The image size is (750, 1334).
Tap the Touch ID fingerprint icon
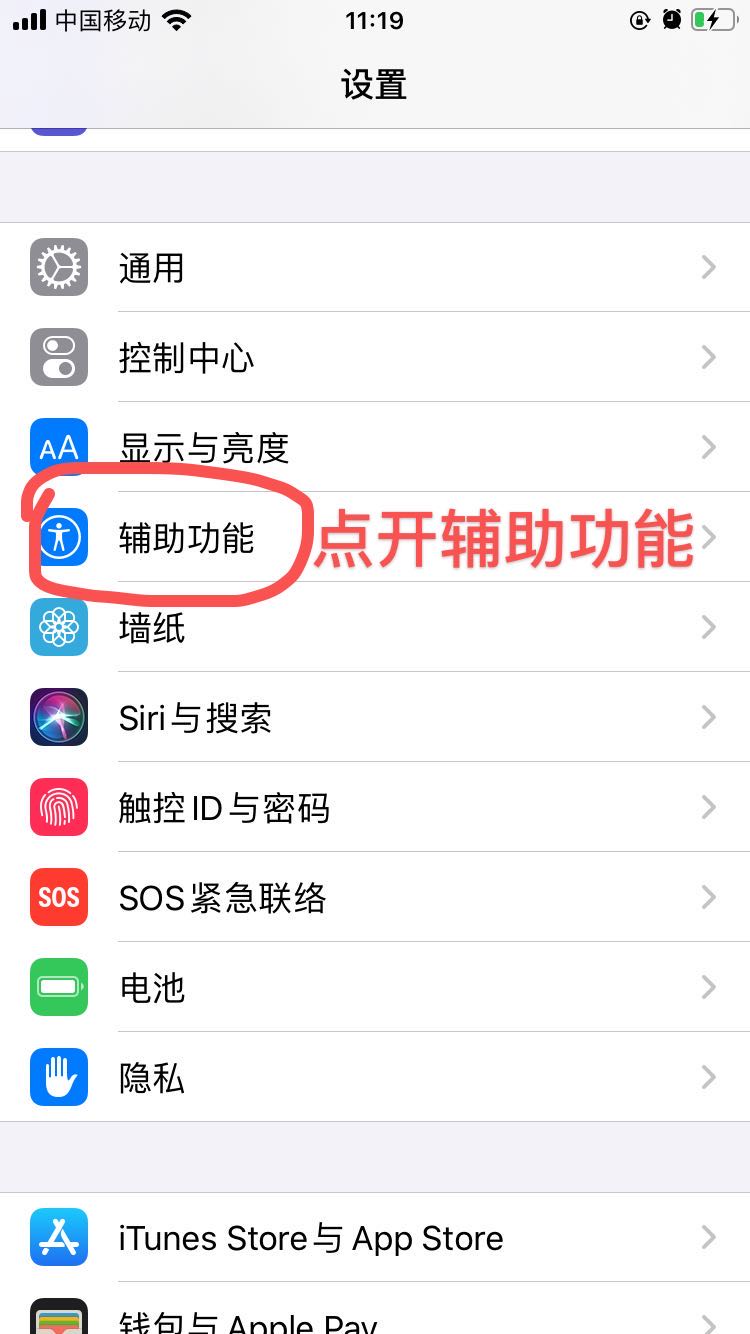58,807
